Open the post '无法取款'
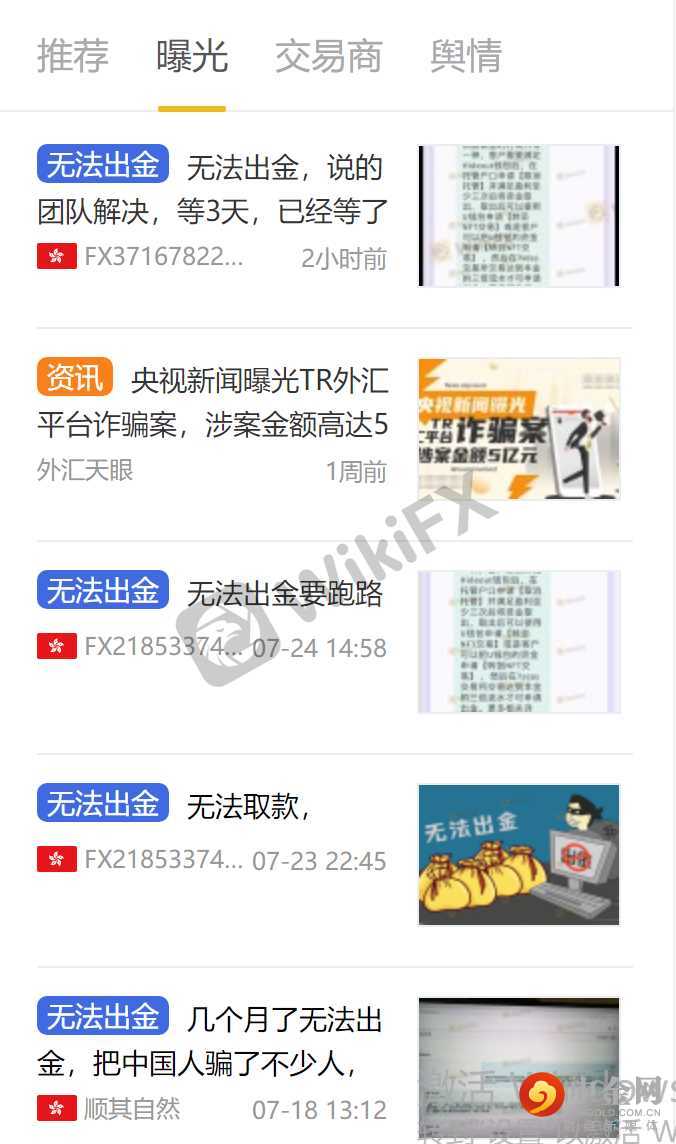This screenshot has width=676, height=1144. pyautogui.click(x=248, y=806)
